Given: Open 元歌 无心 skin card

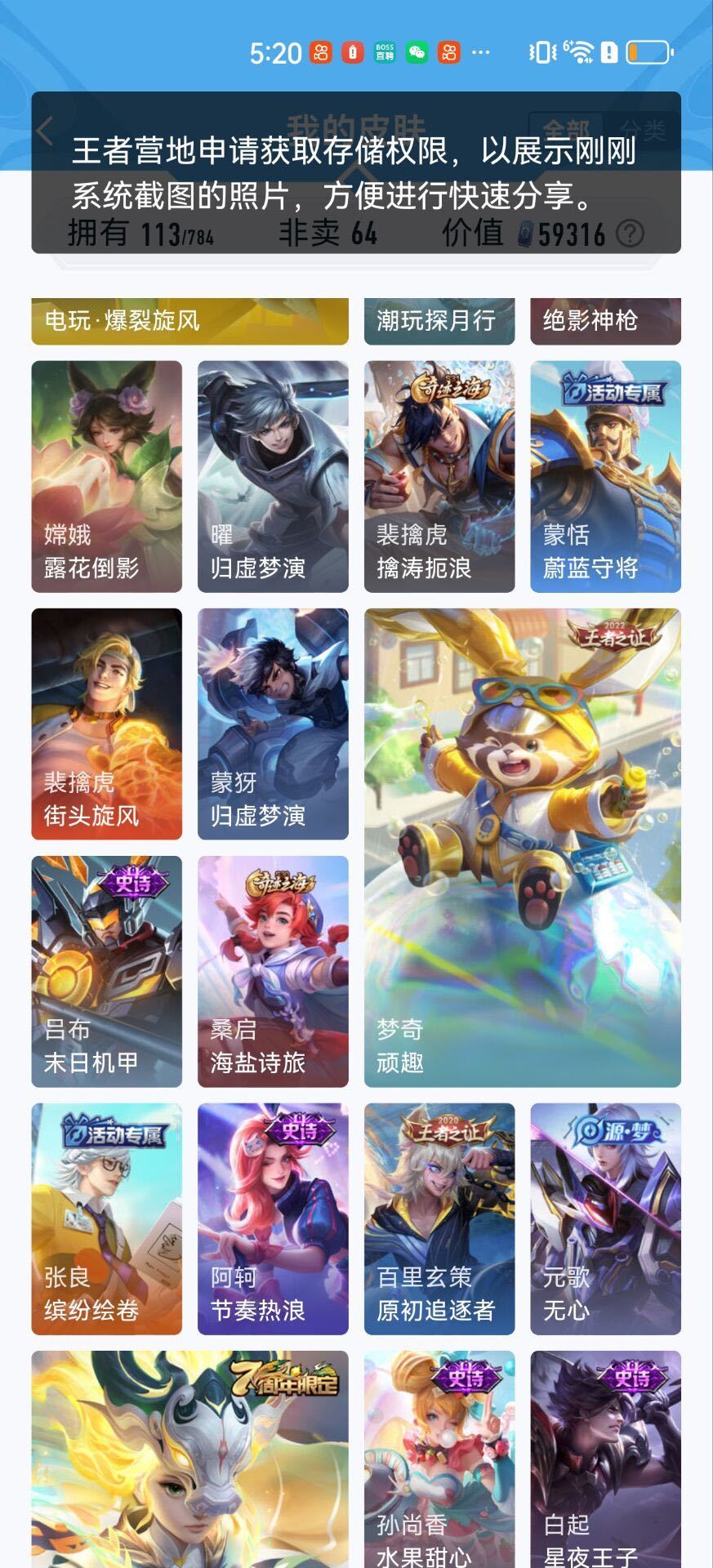Looking at the screenshot, I should 605,1218.
